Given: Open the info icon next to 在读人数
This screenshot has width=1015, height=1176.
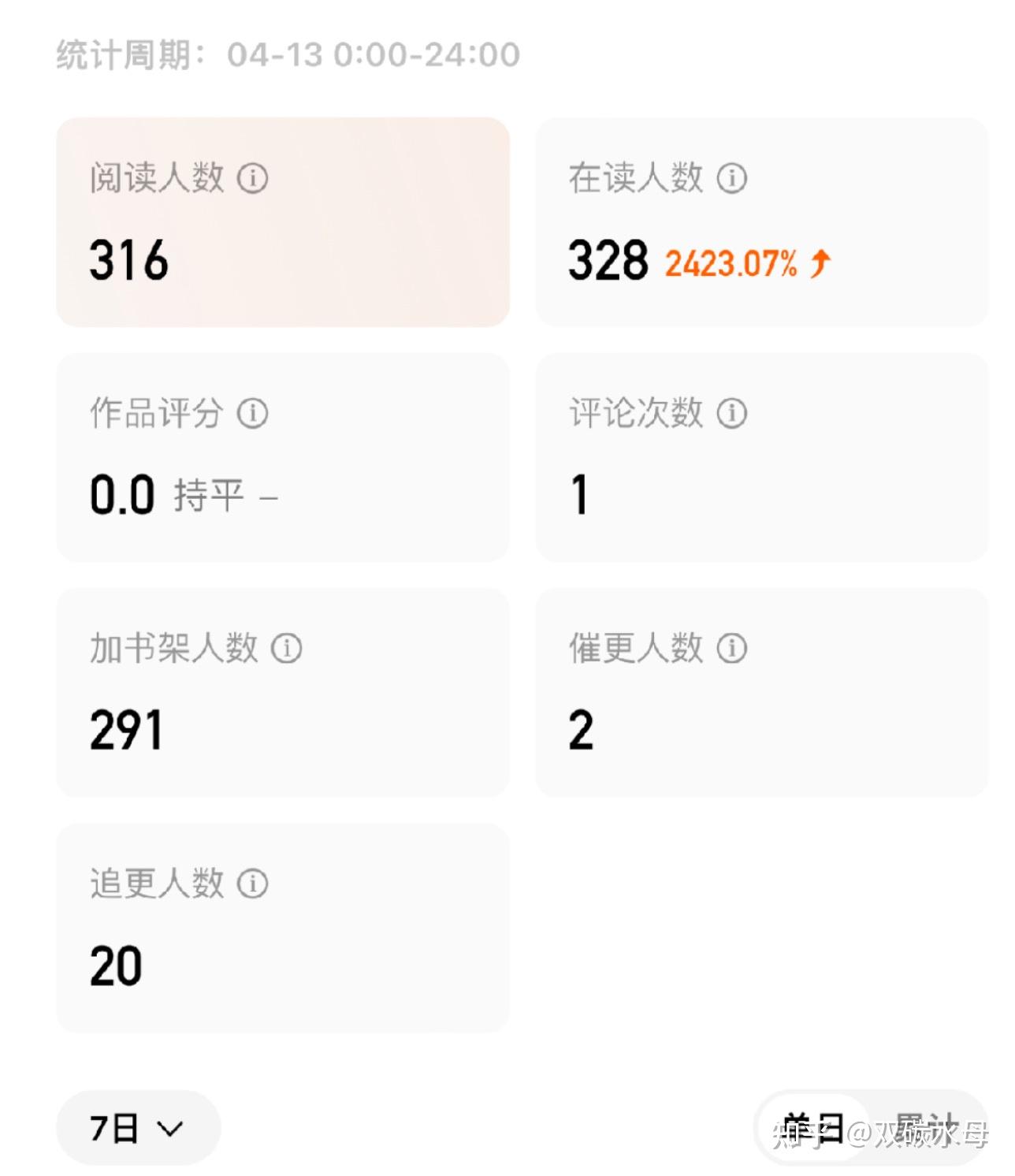Looking at the screenshot, I should point(732,178).
